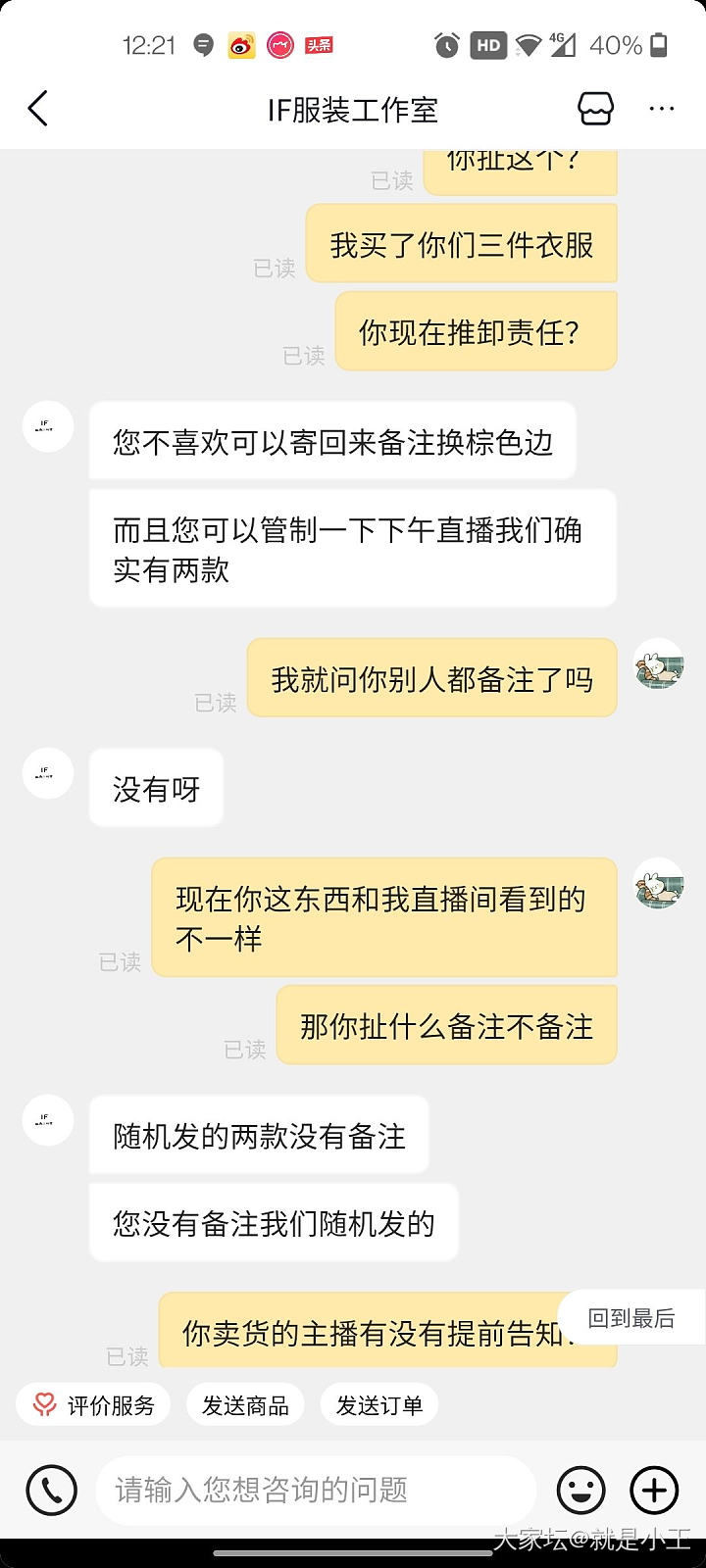Jump to latest with 回到最后
This screenshot has width=706, height=1568.
[631, 1318]
